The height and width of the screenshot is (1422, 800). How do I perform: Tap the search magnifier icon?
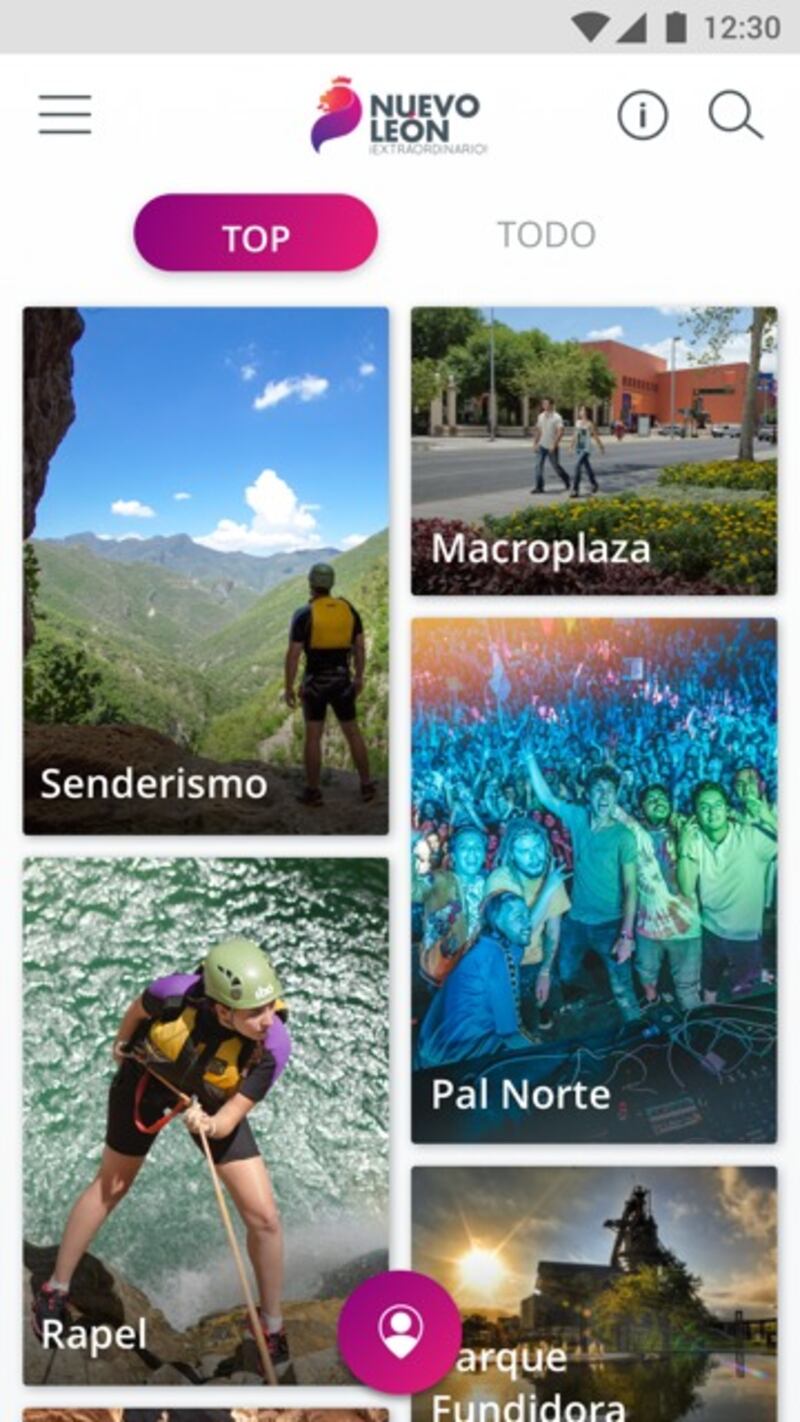click(x=736, y=115)
